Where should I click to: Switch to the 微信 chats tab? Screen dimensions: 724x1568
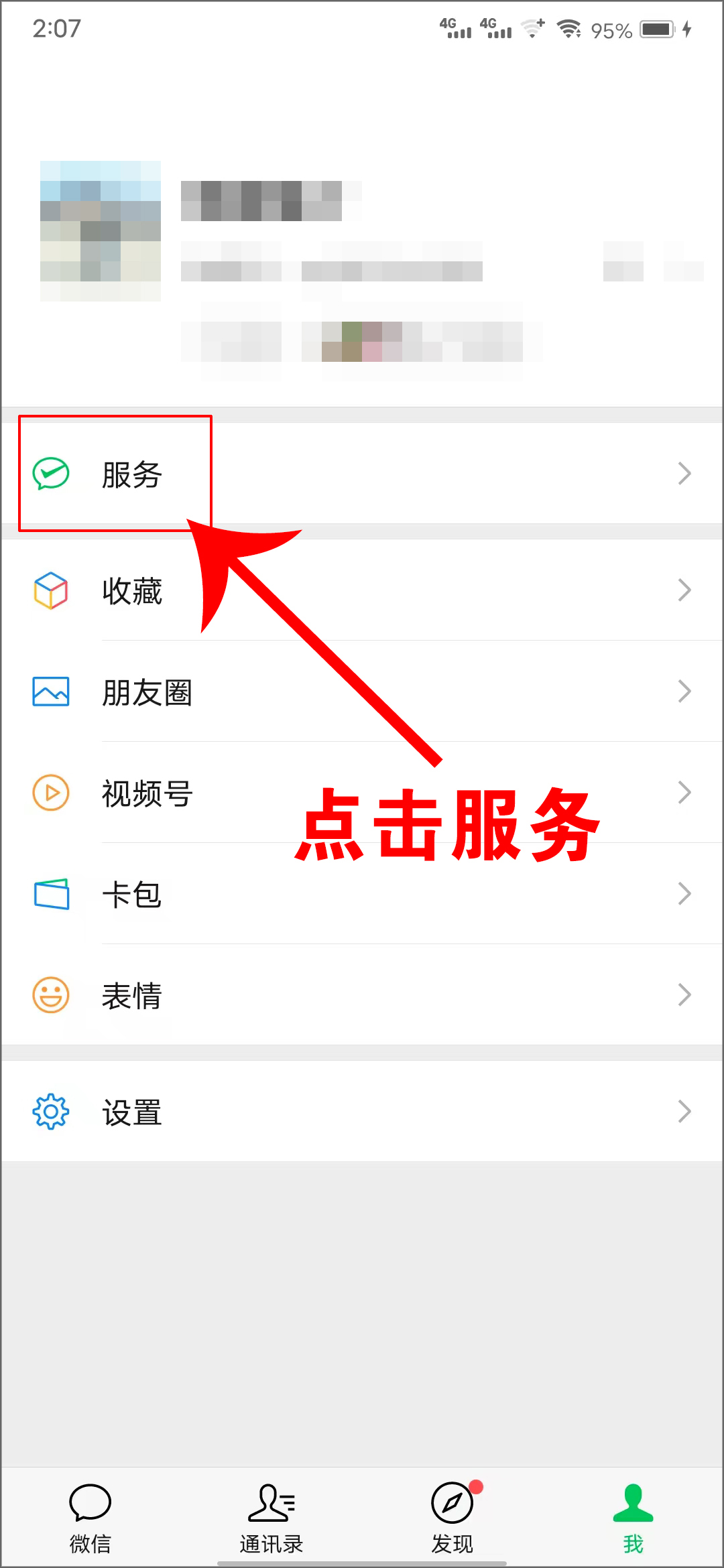point(90,1517)
